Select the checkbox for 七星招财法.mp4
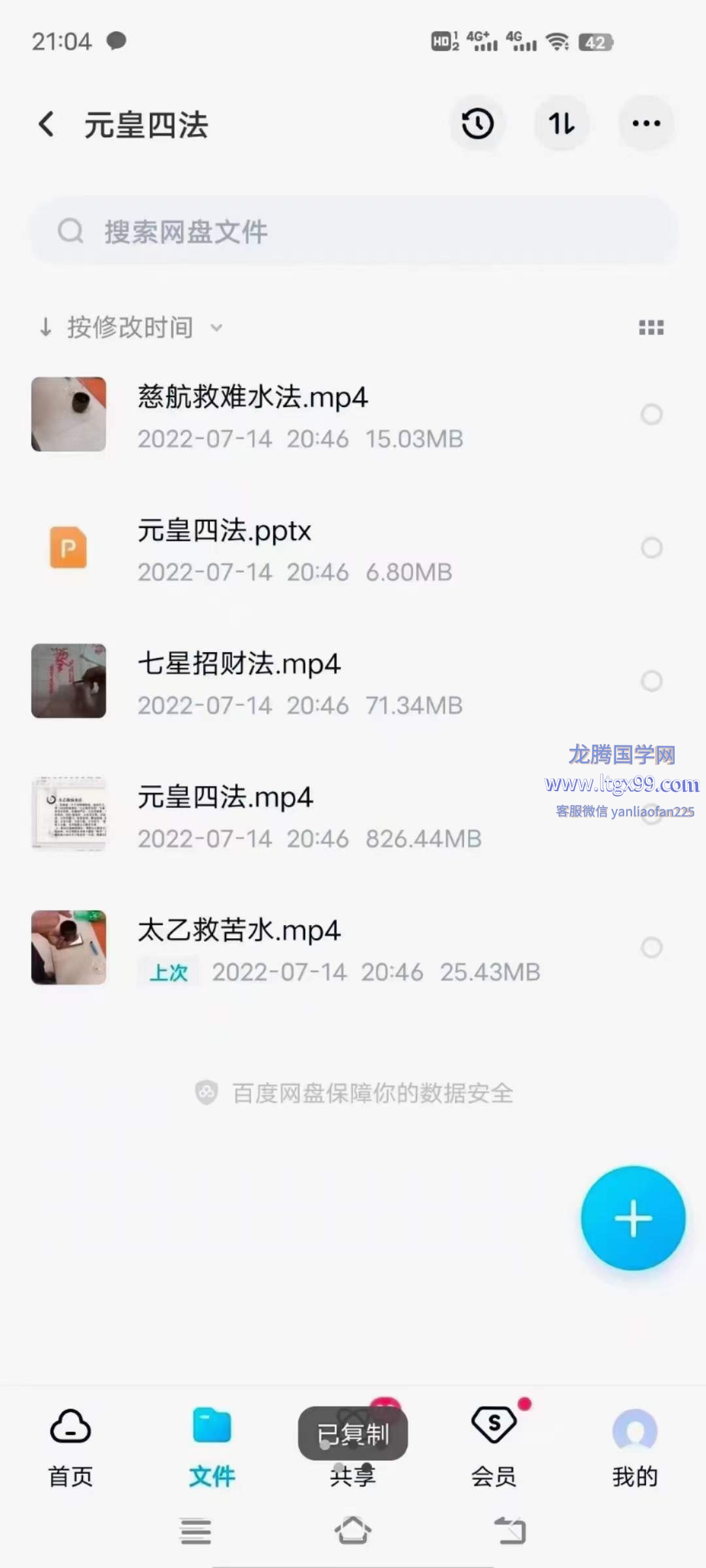Screen dimensions: 706x1568 (x=651, y=681)
